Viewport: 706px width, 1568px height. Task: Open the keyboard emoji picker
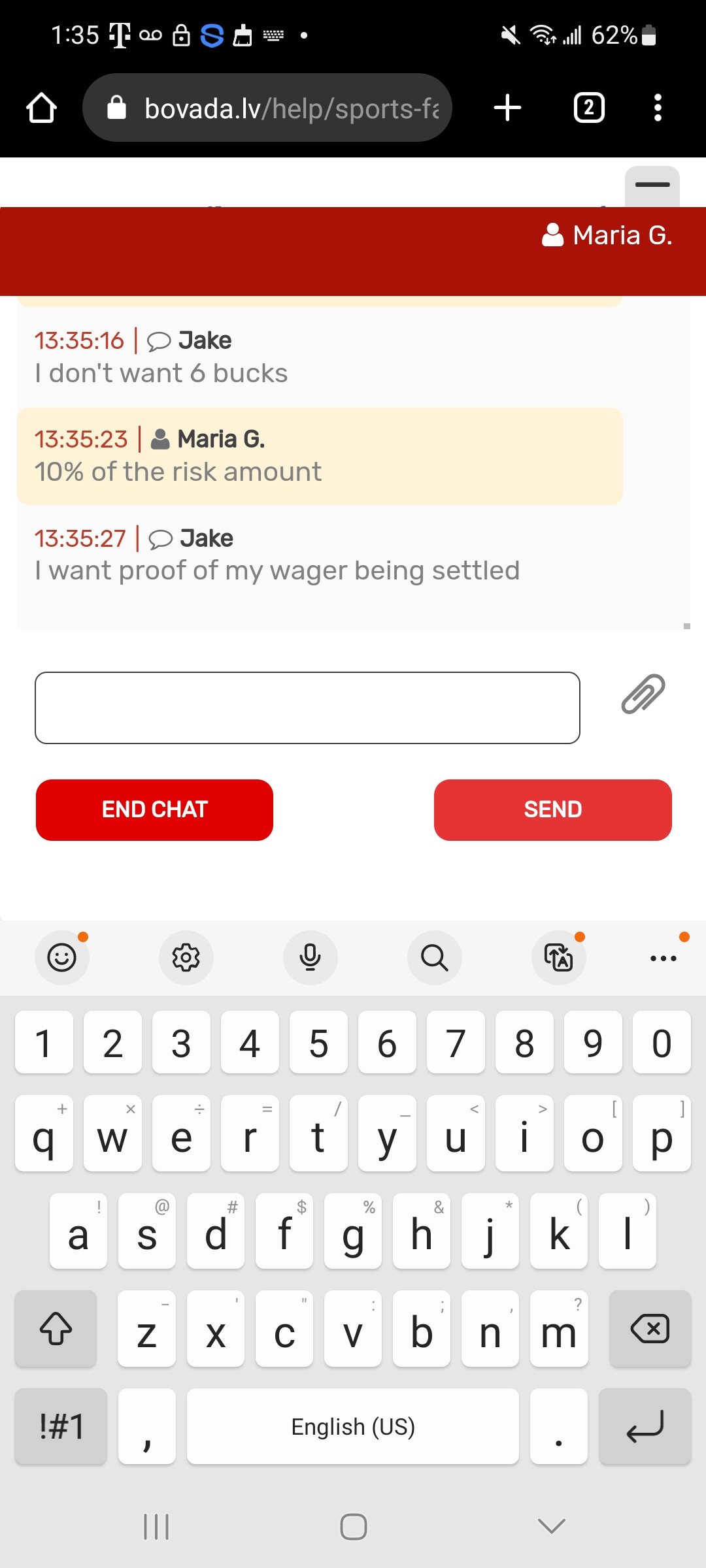(62, 958)
